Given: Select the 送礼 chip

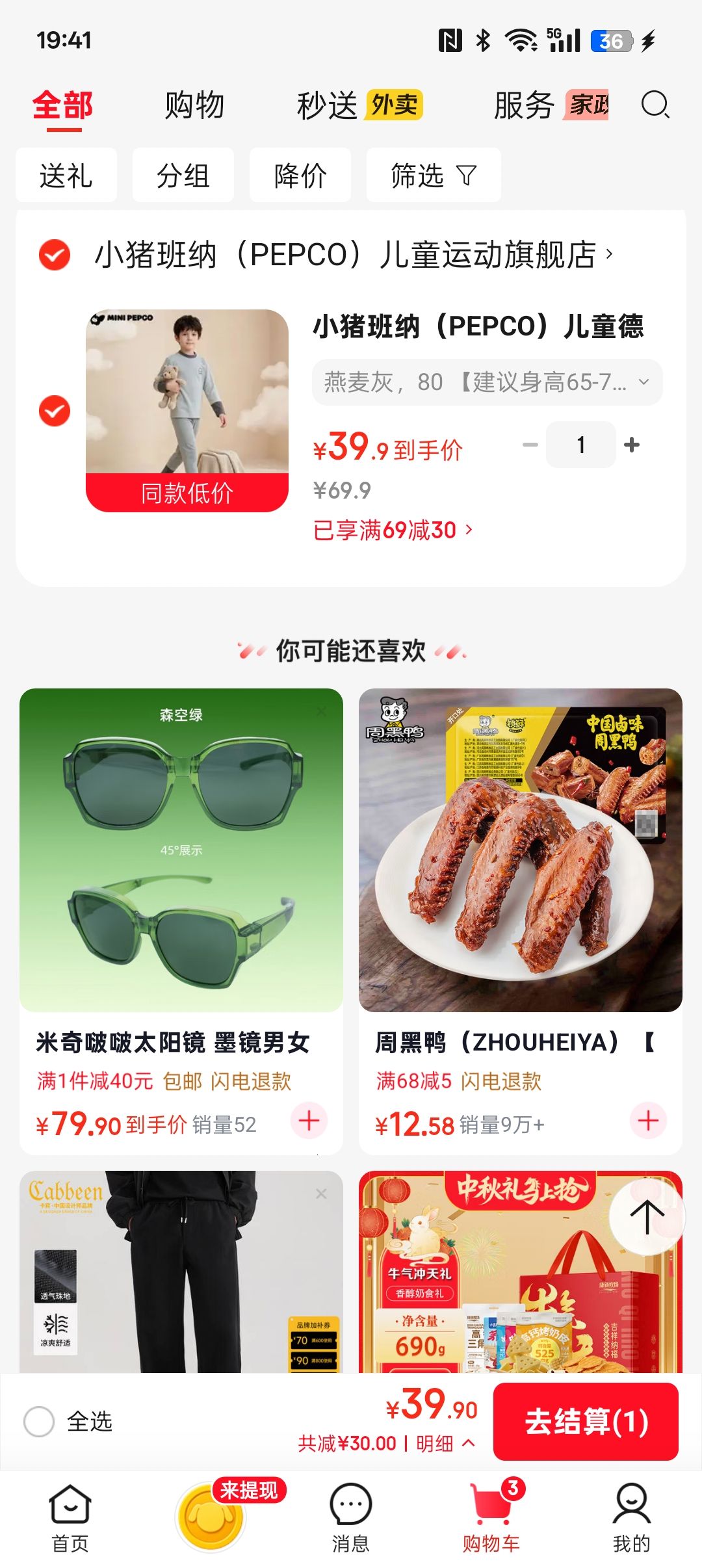Looking at the screenshot, I should click(x=66, y=175).
